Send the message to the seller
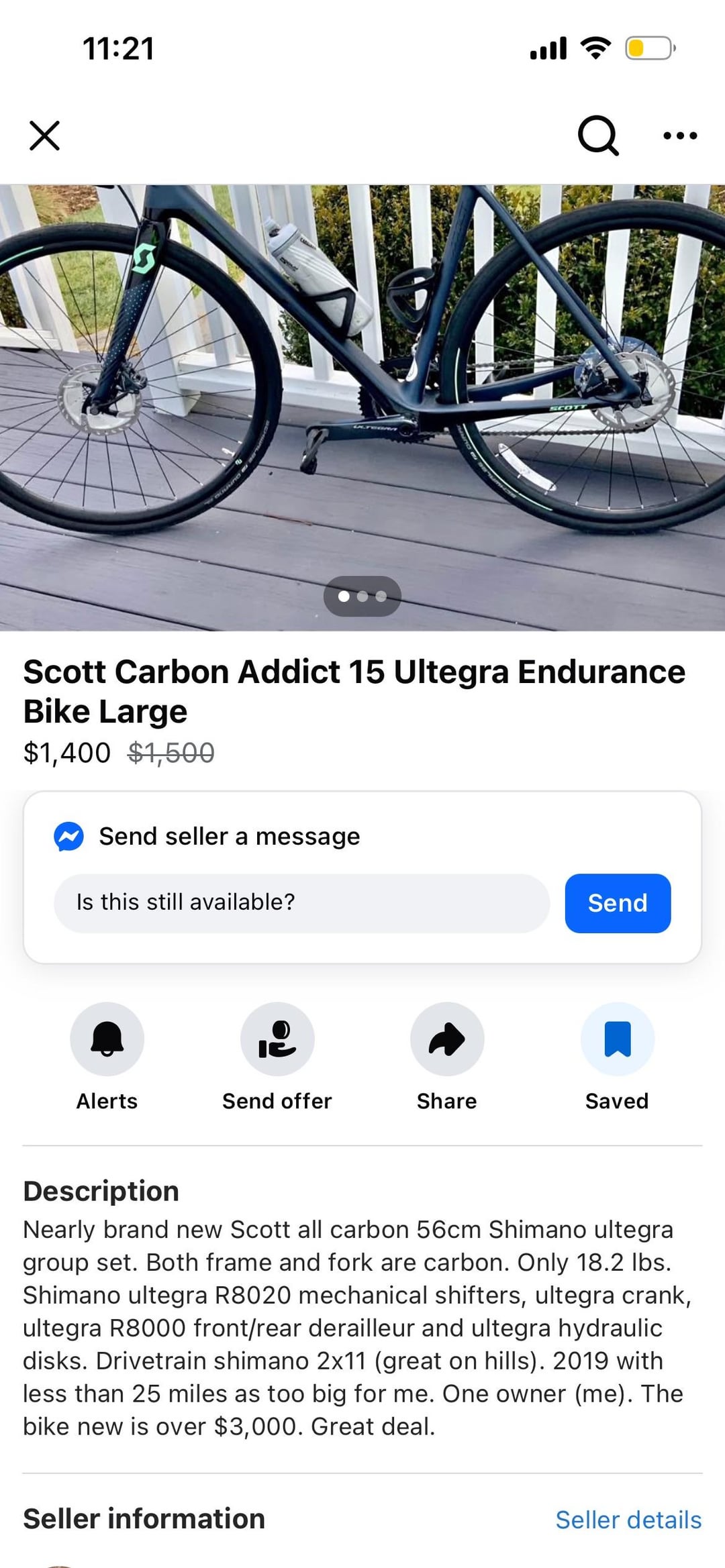 618,902
